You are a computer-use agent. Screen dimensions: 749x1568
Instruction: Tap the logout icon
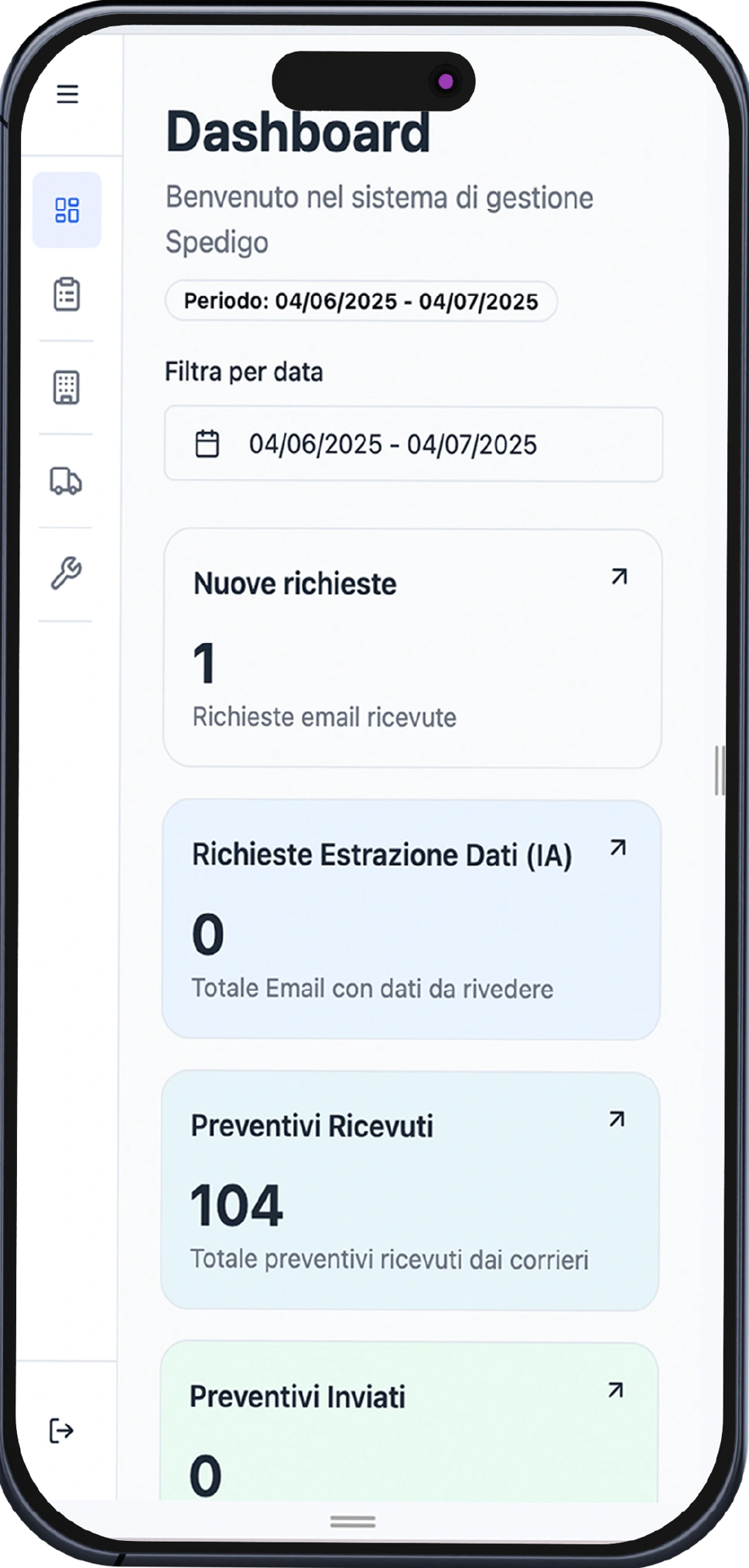pos(61,1430)
